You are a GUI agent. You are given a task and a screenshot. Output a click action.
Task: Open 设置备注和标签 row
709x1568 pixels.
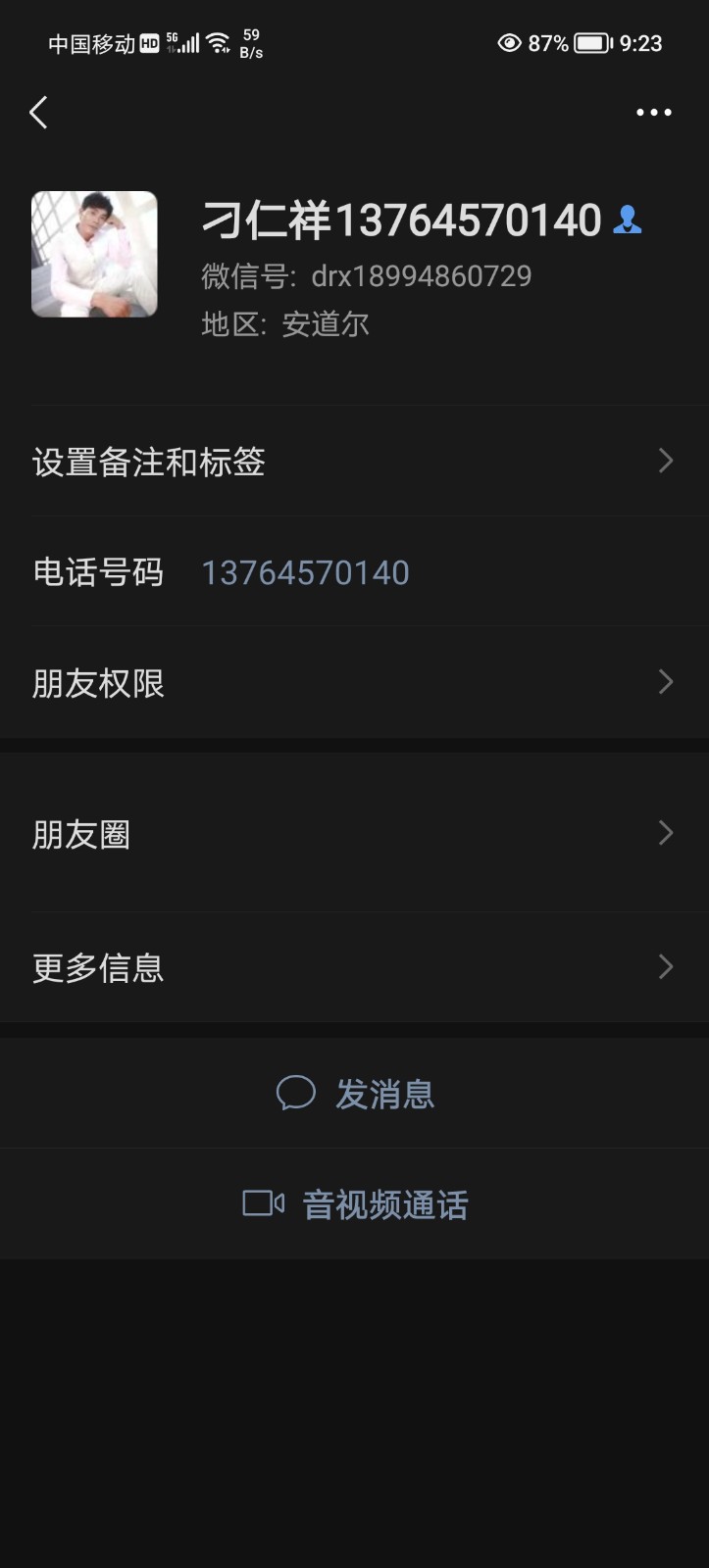(x=354, y=462)
